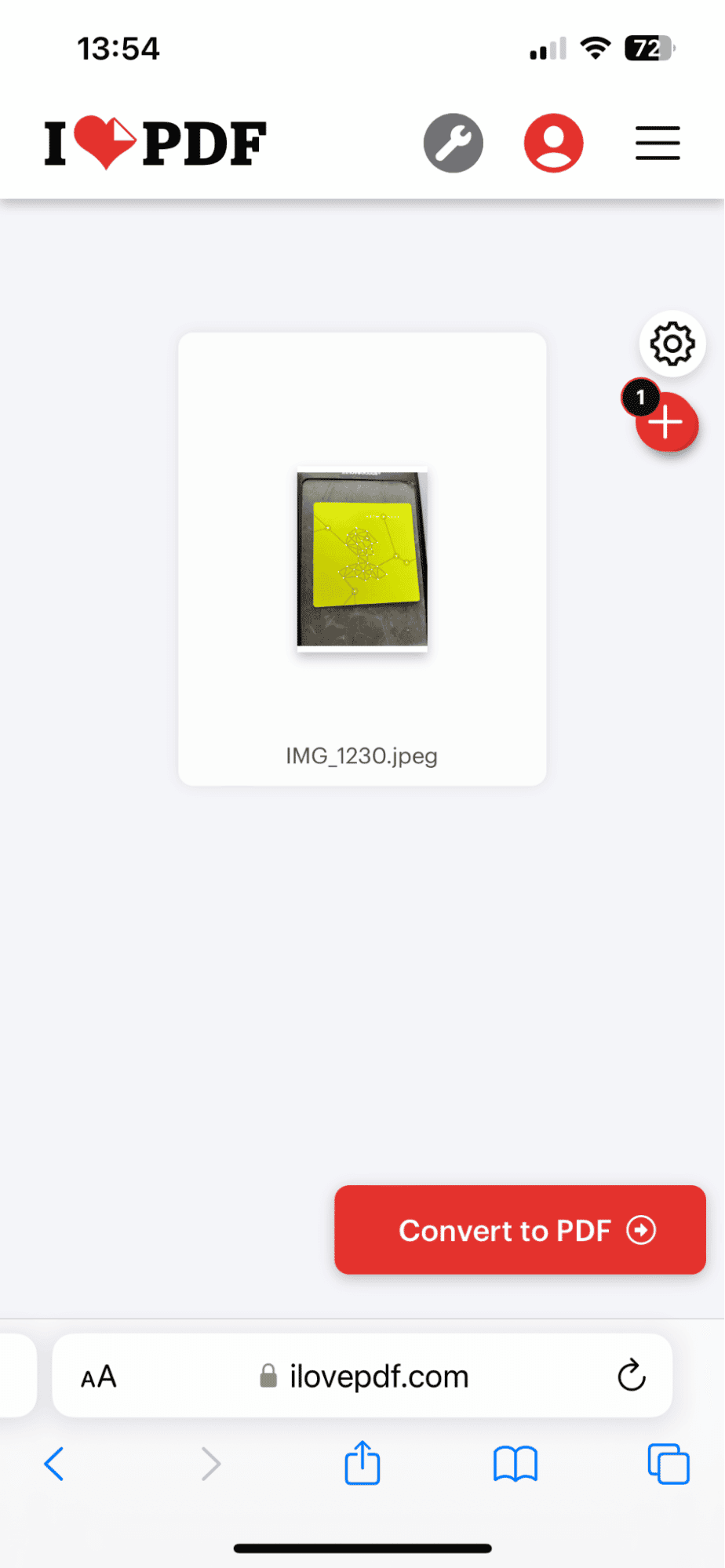Screen dimensions: 725x1568
Task: Open the user account profile icon
Action: [x=553, y=143]
